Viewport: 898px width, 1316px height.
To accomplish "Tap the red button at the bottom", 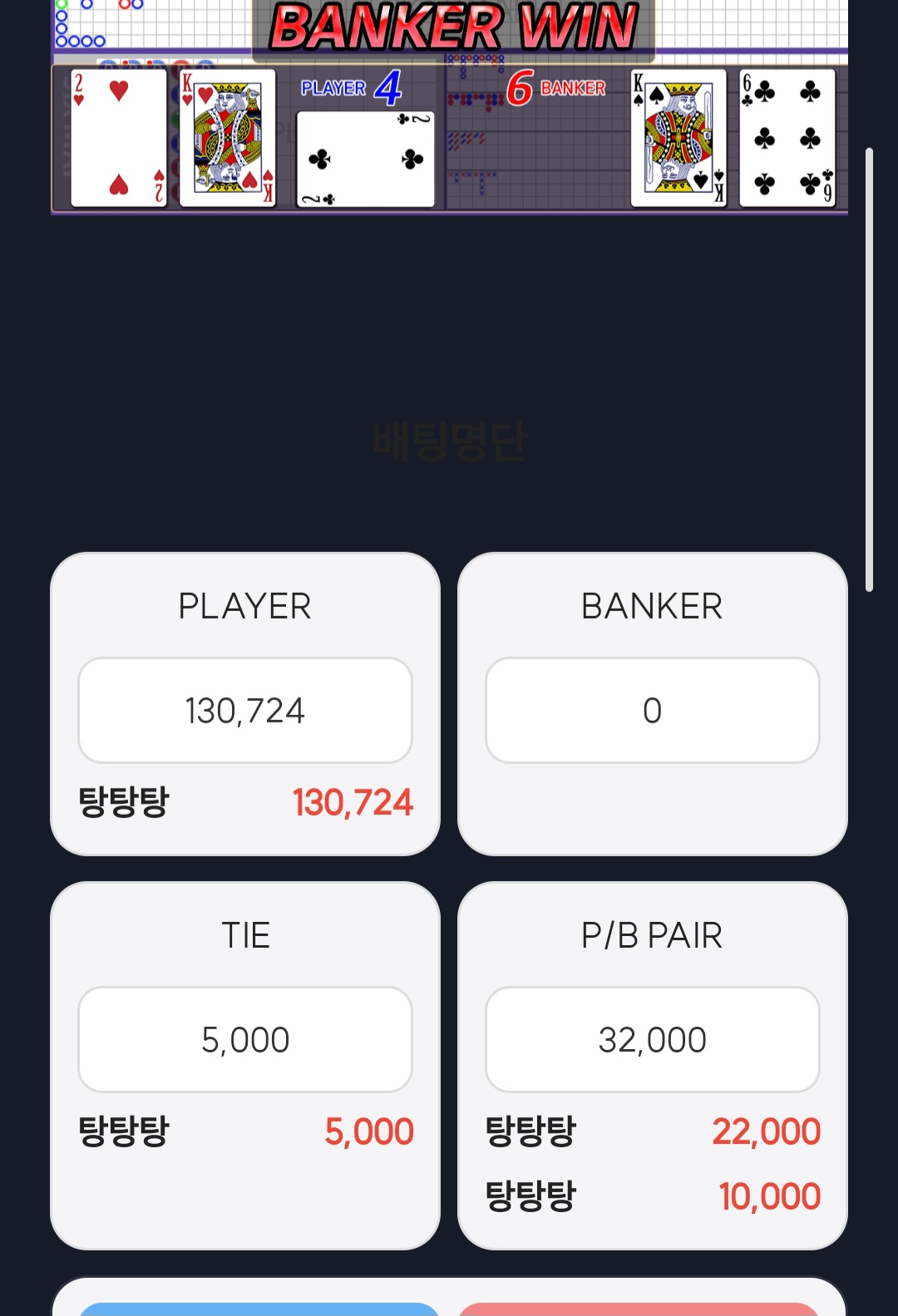I will (639, 1309).
